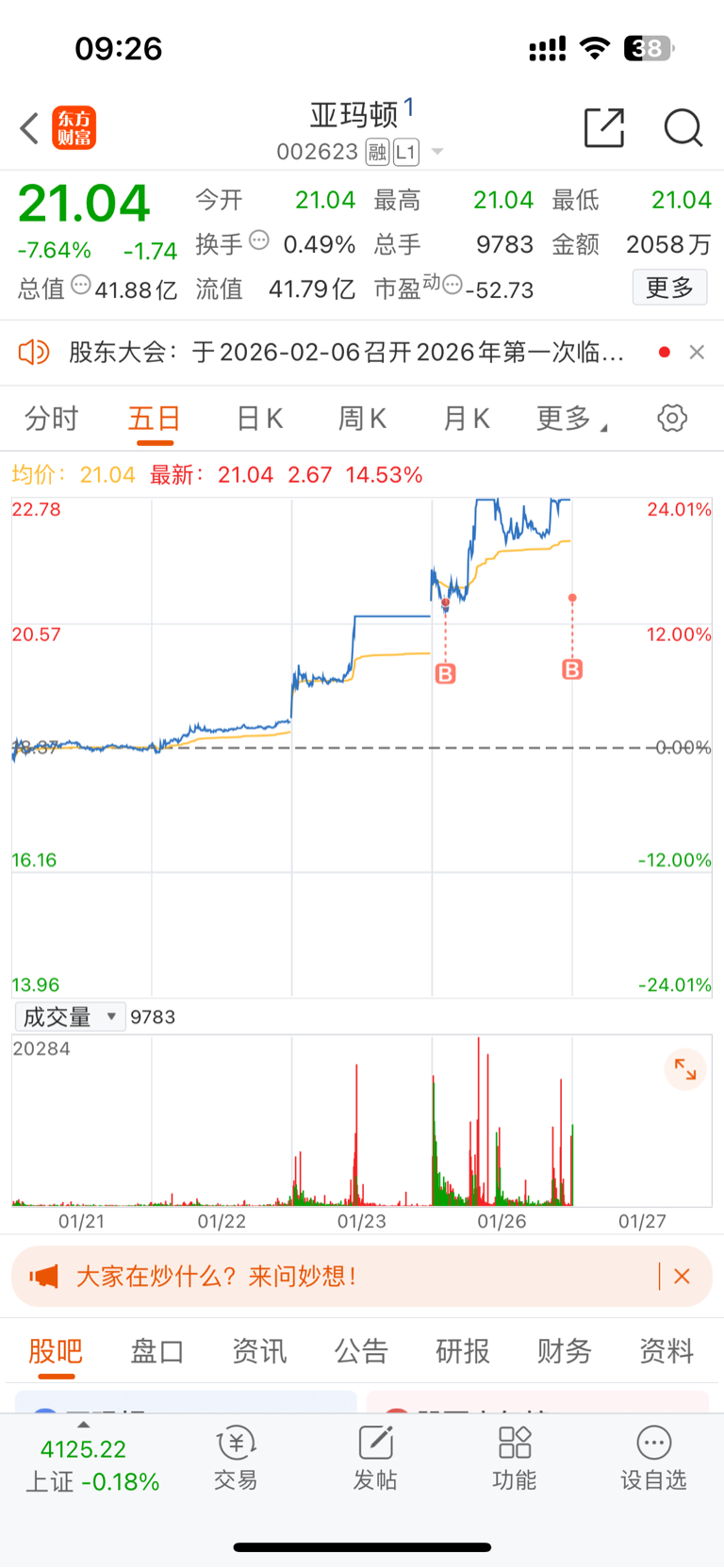This screenshot has width=724, height=1568.
Task: Open chart settings gear icon
Action: (x=672, y=418)
